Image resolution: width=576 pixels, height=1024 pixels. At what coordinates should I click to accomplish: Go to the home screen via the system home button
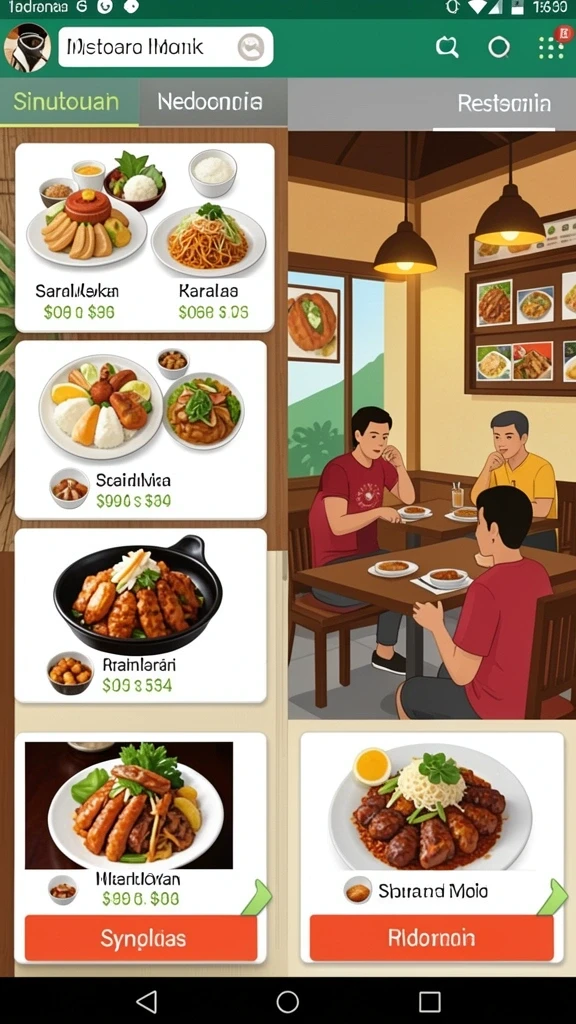pyautogui.click(x=287, y=1001)
